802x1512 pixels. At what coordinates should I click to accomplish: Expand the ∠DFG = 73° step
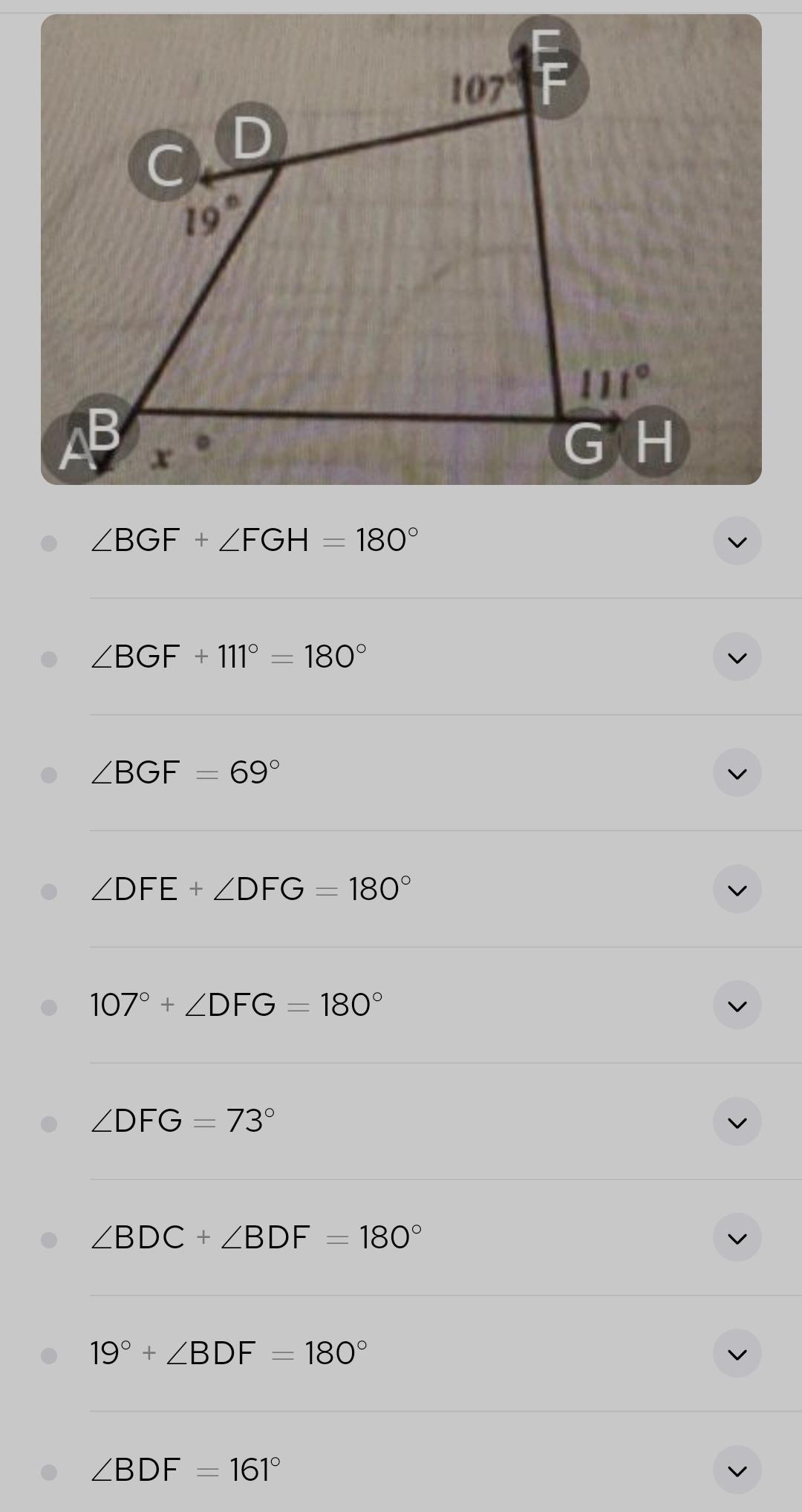point(737,1122)
